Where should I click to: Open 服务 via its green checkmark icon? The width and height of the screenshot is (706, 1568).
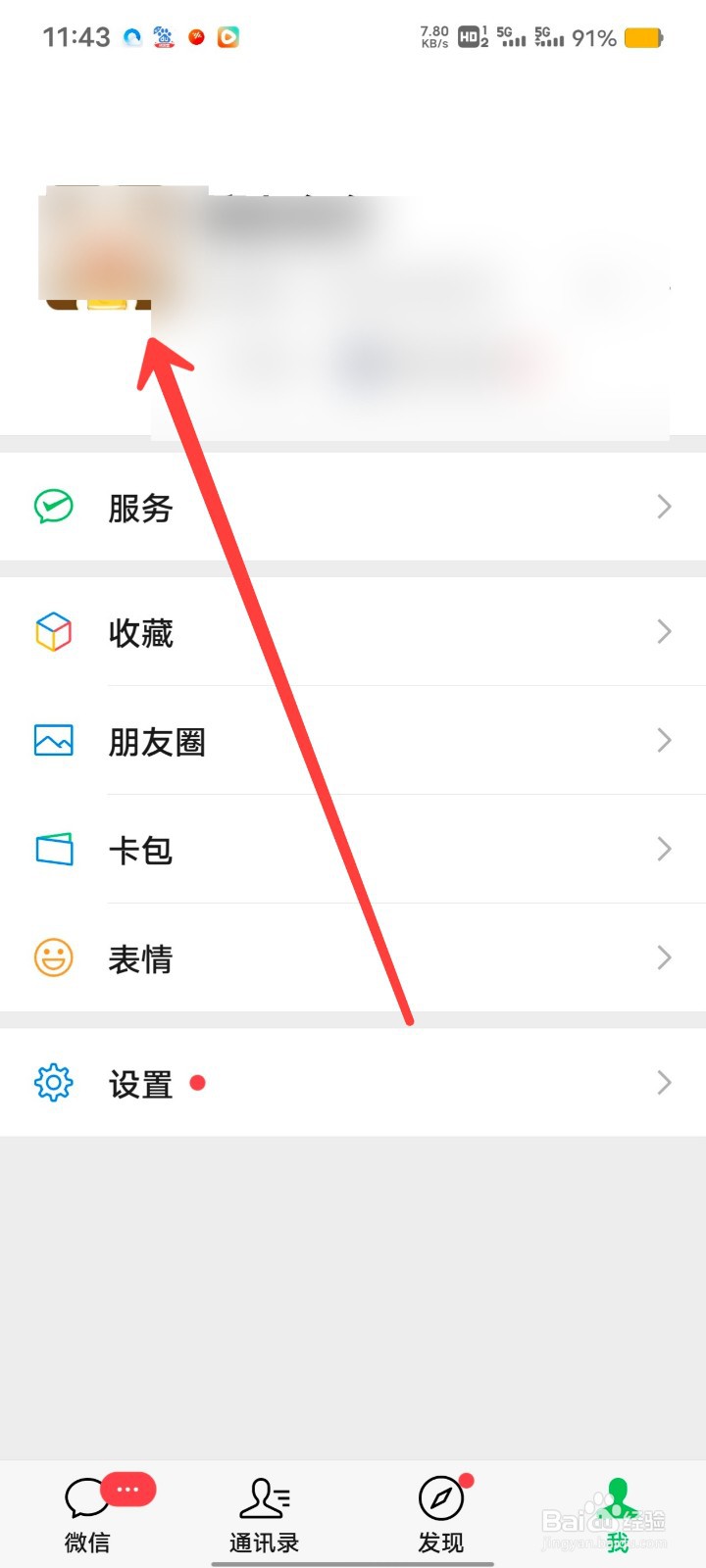click(54, 508)
